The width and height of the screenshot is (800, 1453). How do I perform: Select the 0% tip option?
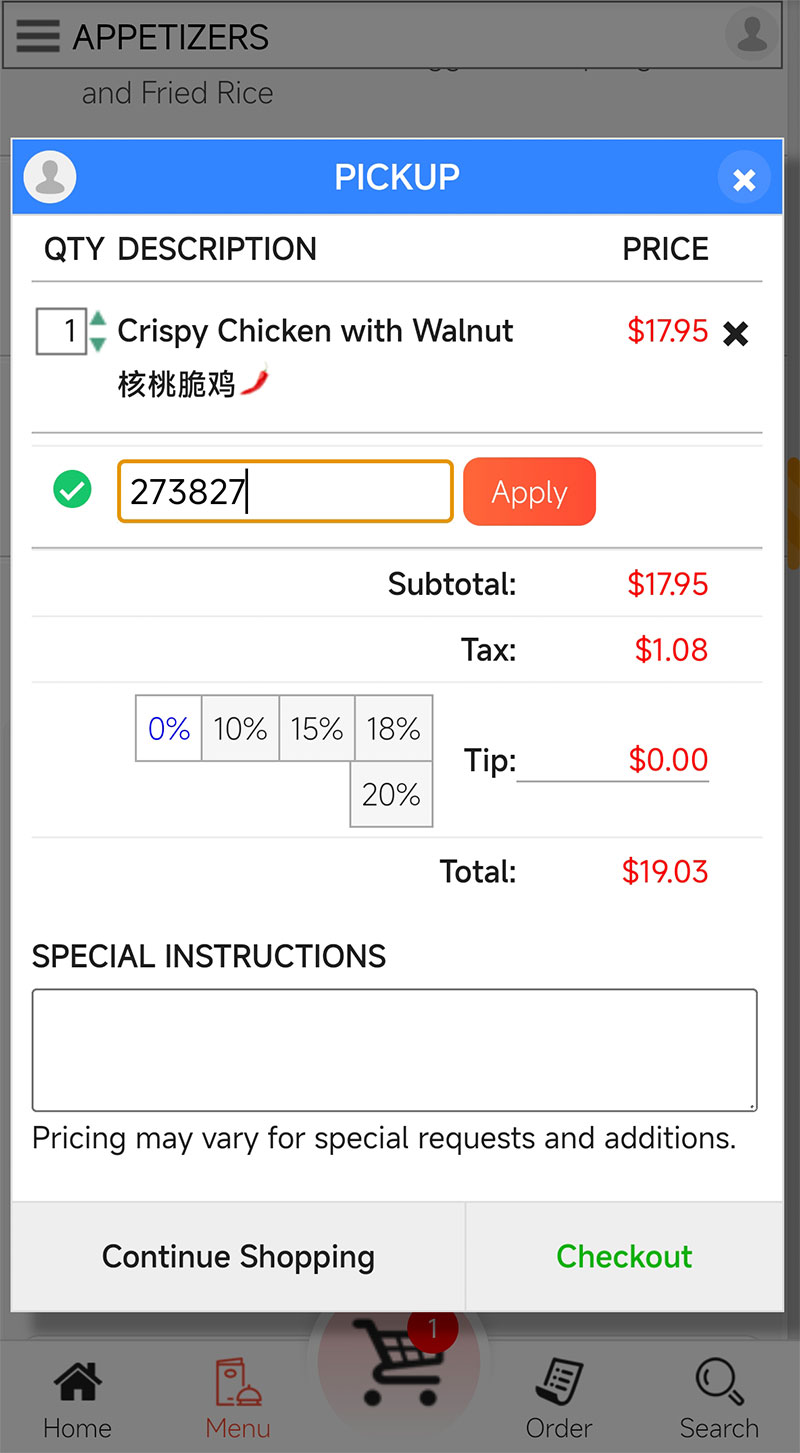(169, 729)
